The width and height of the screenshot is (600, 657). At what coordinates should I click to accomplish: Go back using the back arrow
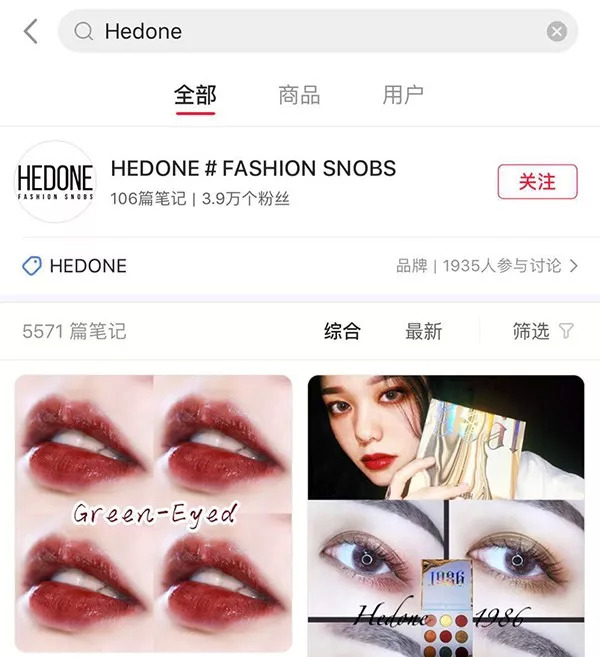pyautogui.click(x=30, y=31)
